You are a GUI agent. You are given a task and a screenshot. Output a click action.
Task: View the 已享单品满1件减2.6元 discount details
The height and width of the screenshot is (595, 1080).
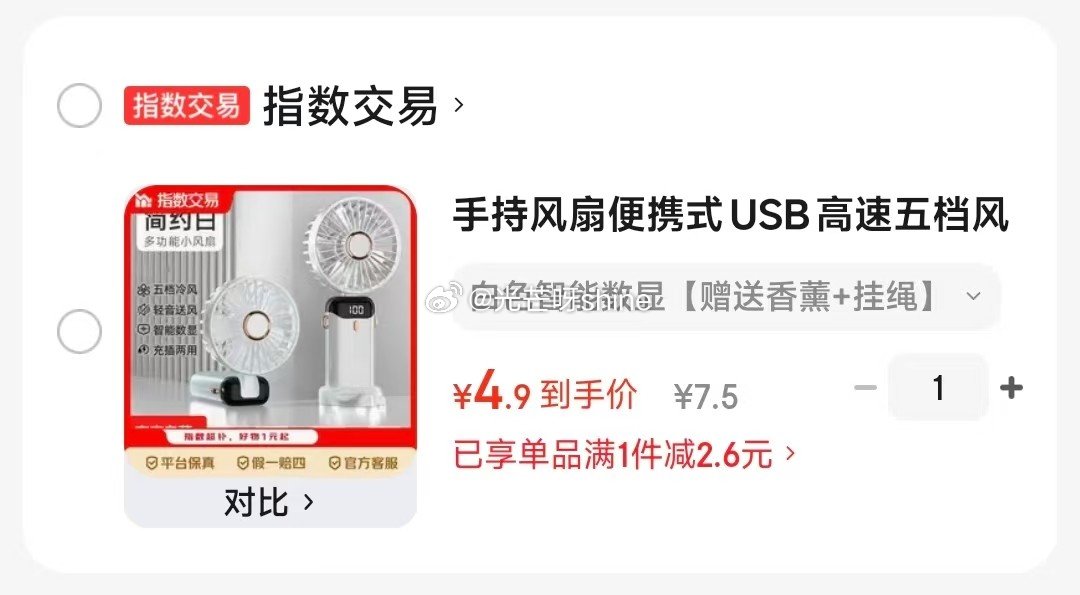(625, 455)
